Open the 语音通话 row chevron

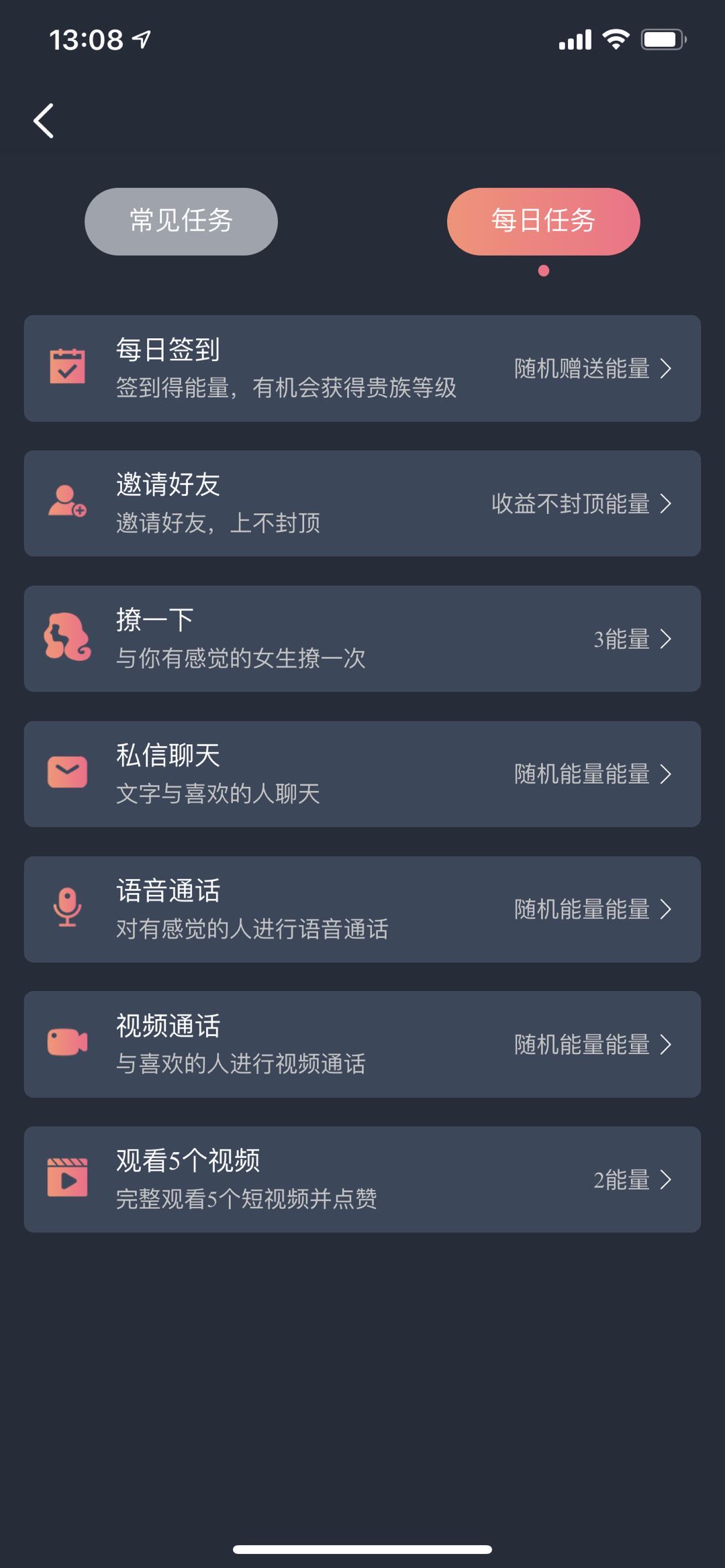[665, 910]
